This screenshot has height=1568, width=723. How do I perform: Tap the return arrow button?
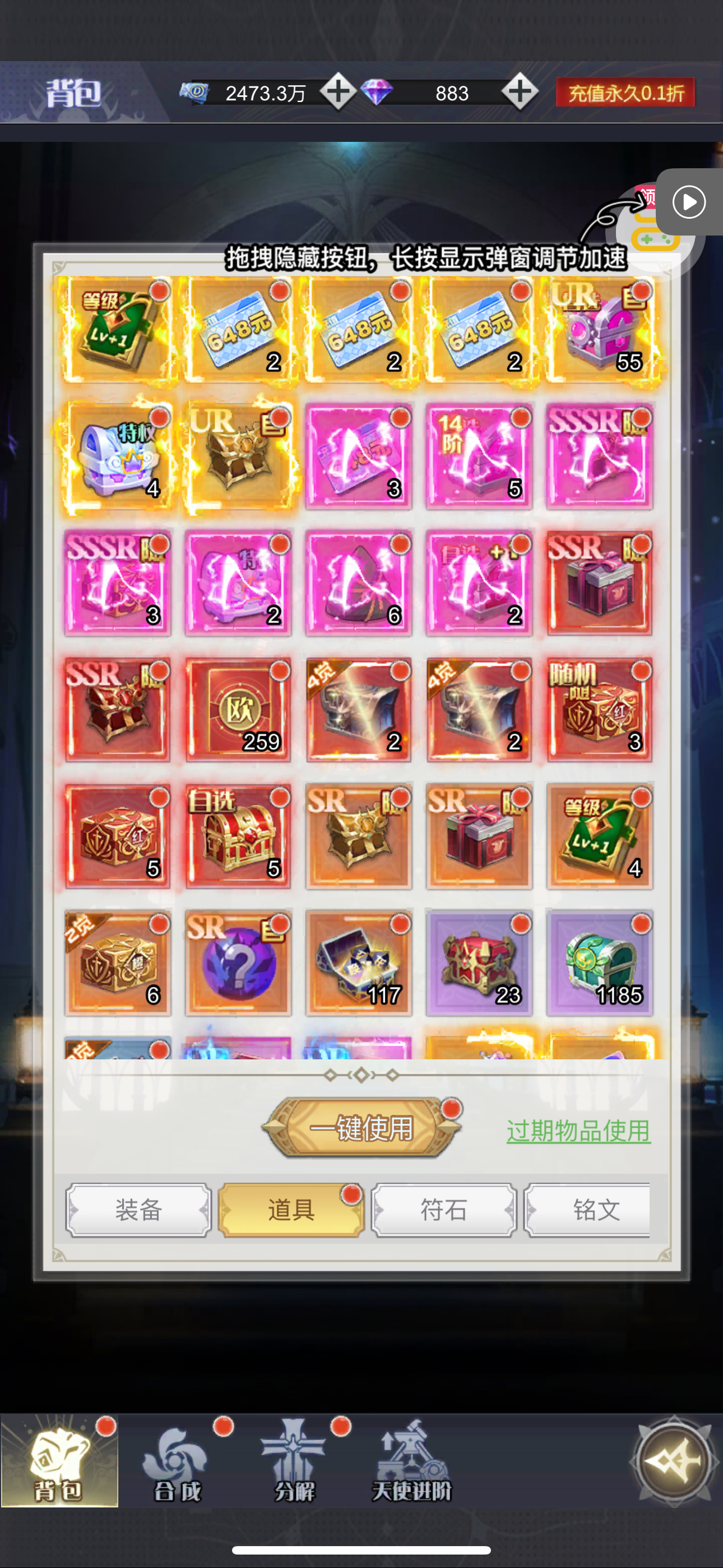tap(673, 1461)
